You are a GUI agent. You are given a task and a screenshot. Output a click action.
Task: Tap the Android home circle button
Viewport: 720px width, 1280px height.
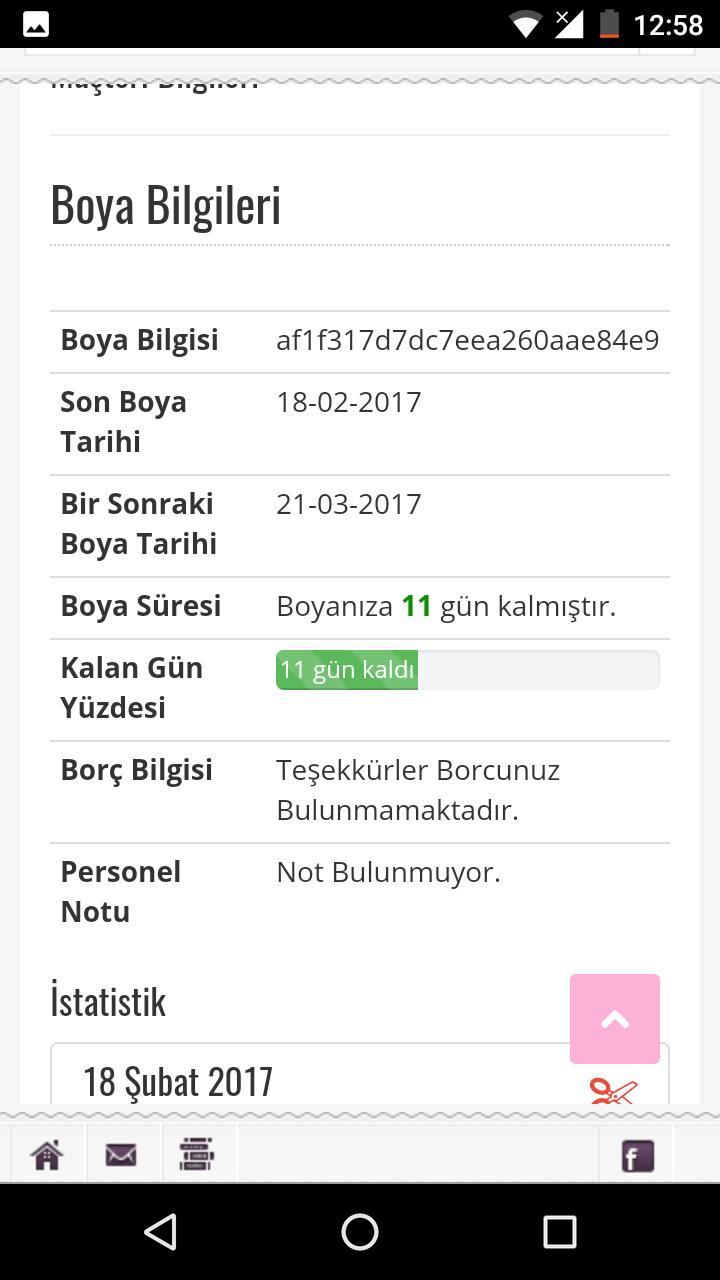coord(359,1232)
